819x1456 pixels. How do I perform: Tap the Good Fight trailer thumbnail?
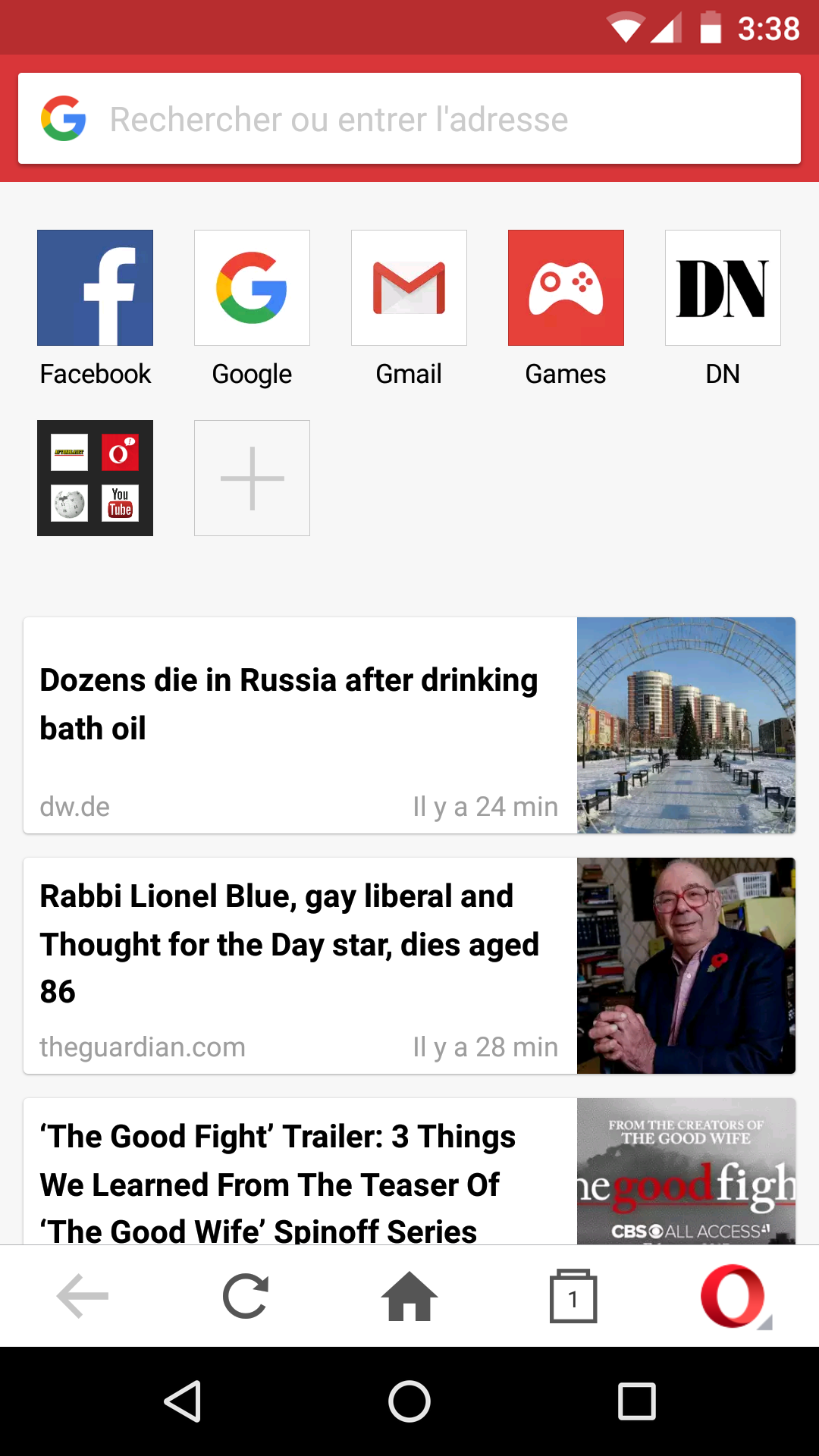pyautogui.click(x=685, y=1172)
